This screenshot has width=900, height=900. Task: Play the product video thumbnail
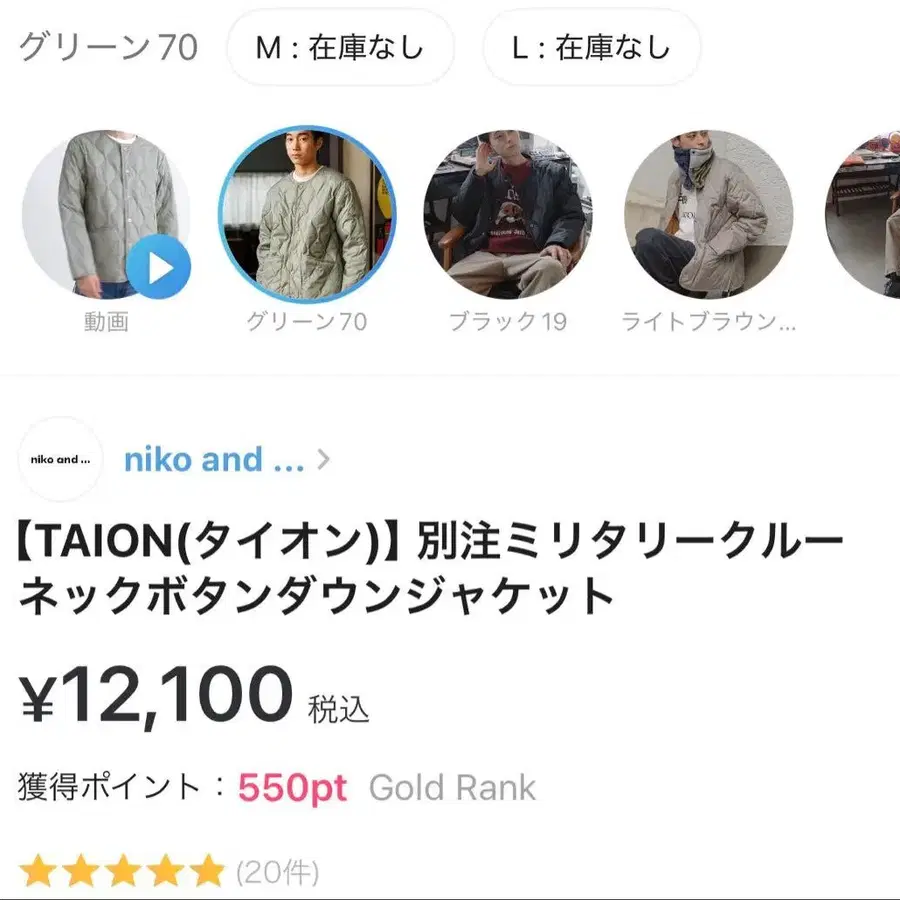(x=106, y=214)
